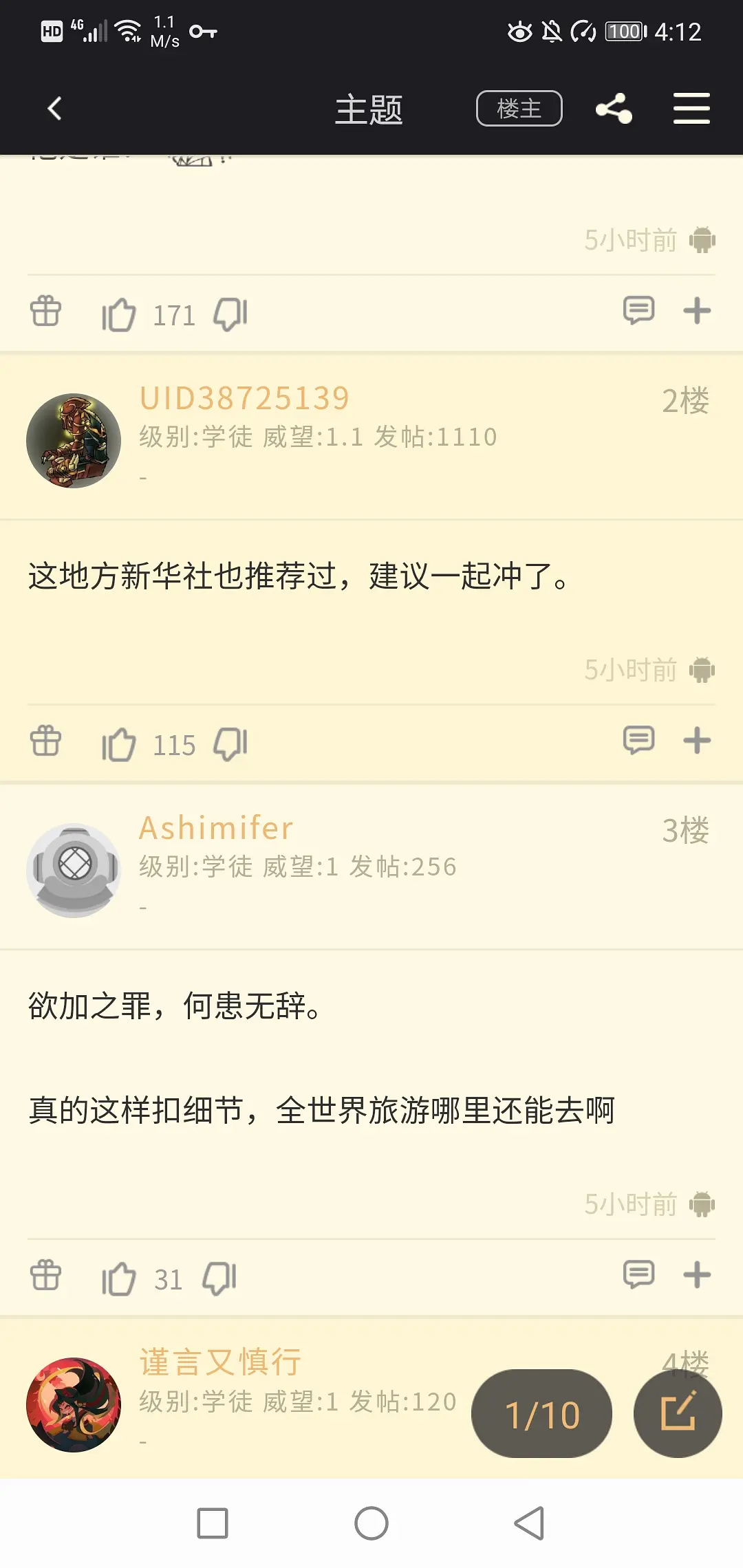Screen dimensions: 743x1568
Task: Open the 1/10 page selector
Action: coord(541,1414)
